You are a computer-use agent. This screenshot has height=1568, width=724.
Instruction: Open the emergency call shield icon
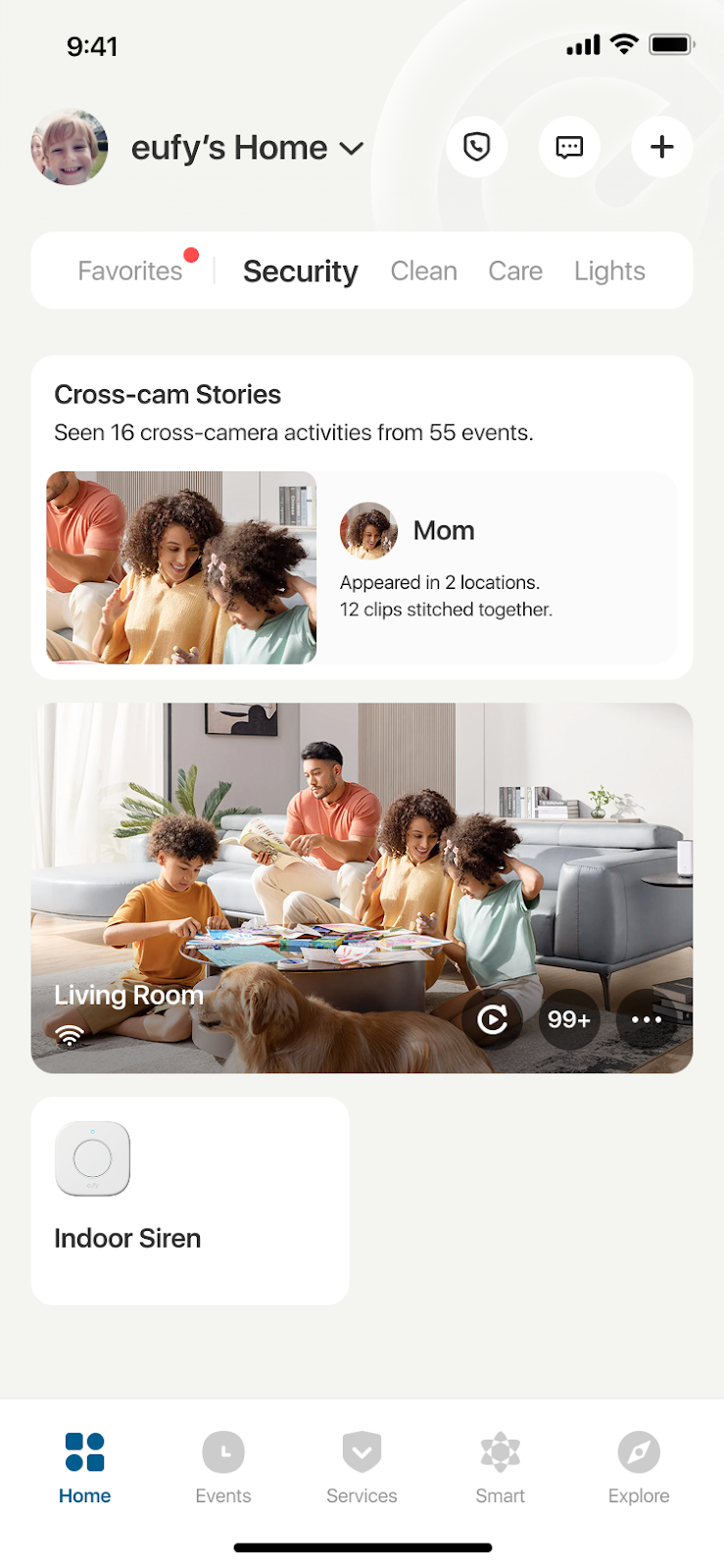(476, 147)
